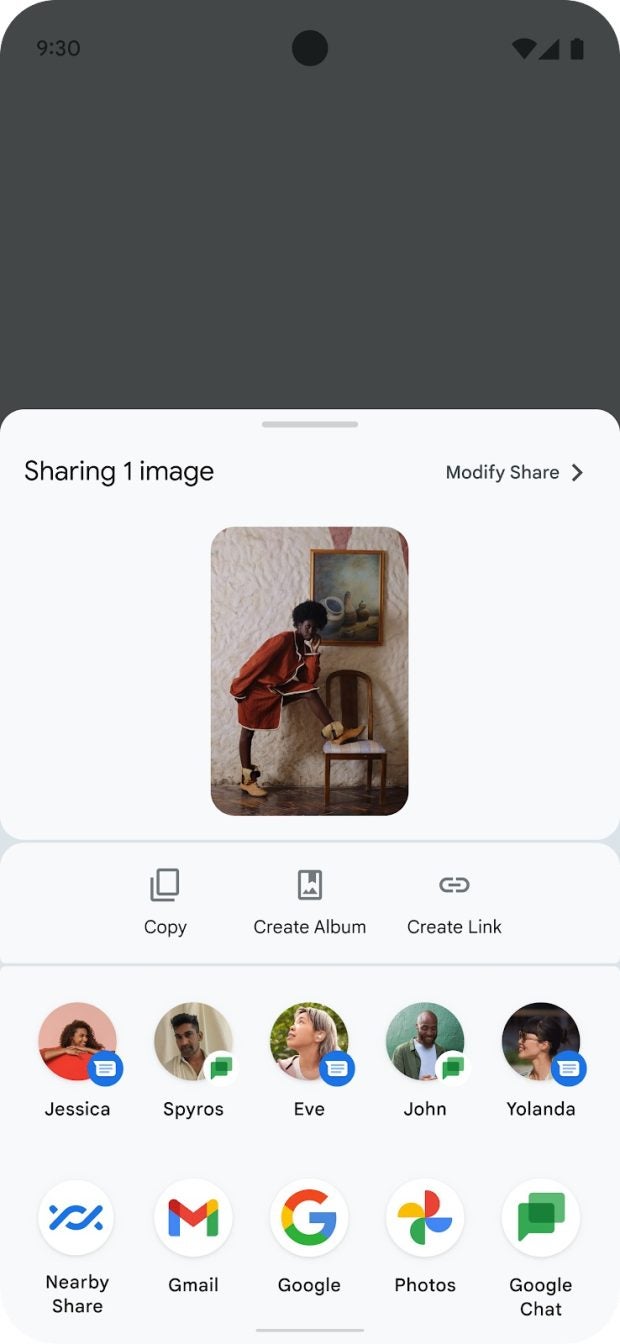This screenshot has width=620, height=1344.
Task: Tap the shared image preview
Action: (x=309, y=671)
